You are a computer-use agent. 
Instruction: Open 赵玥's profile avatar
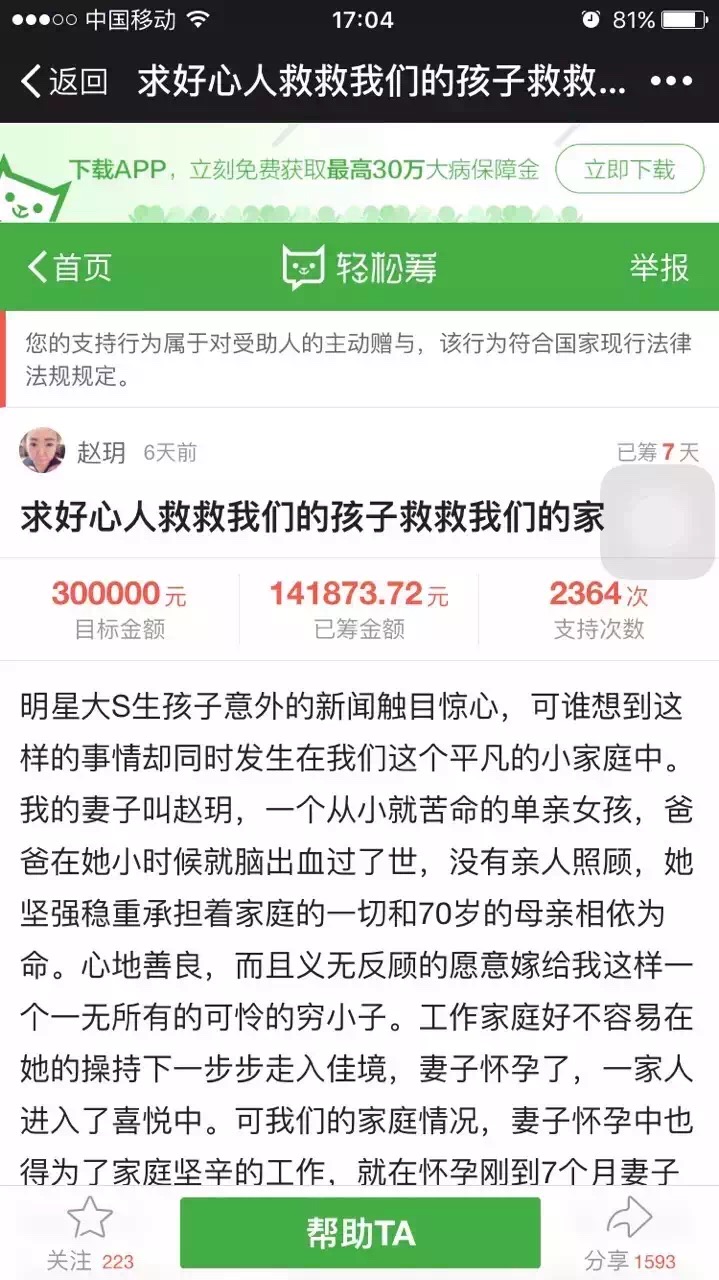pyautogui.click(x=42, y=452)
